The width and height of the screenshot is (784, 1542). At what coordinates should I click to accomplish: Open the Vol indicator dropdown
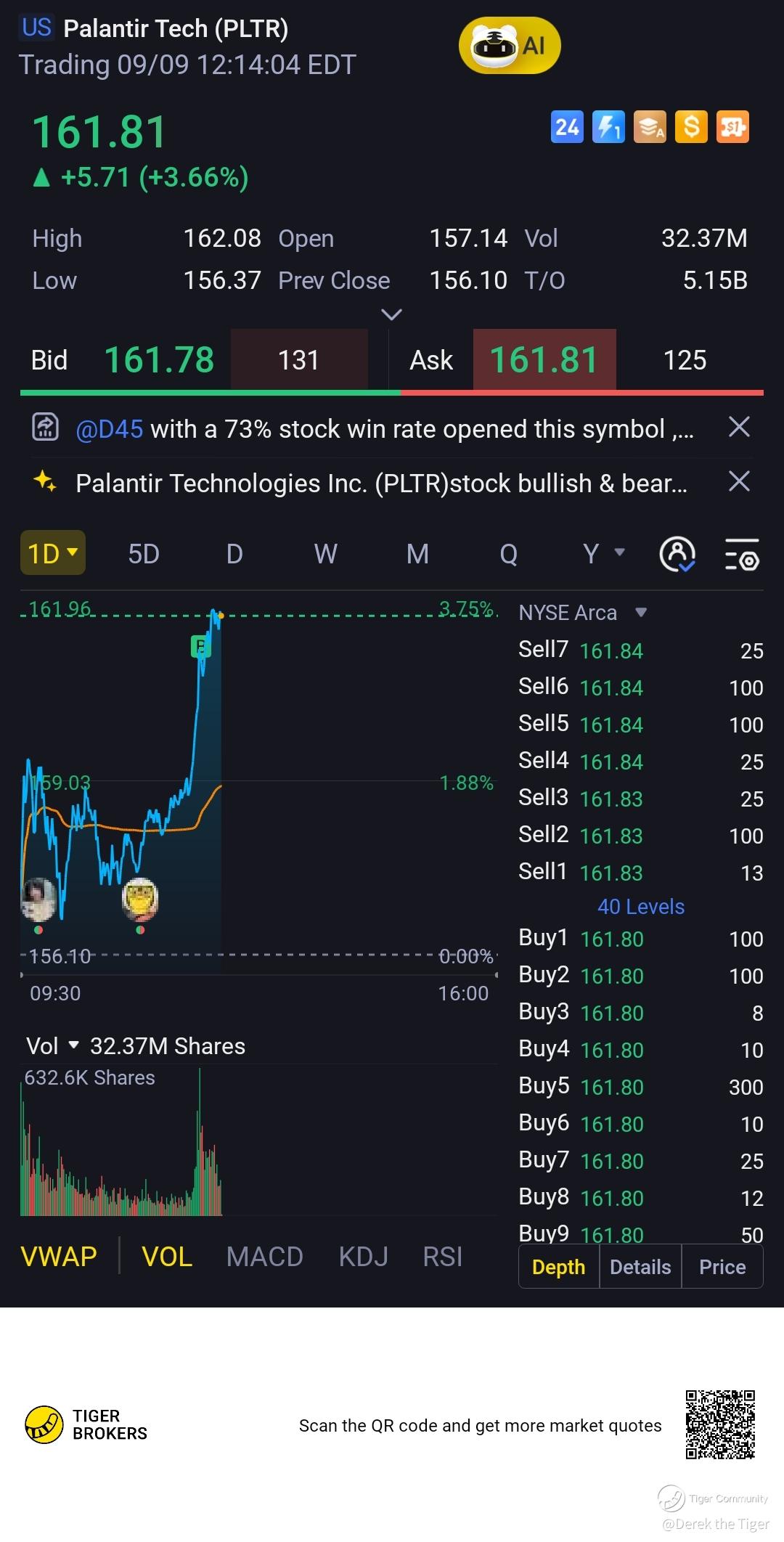[52, 1046]
